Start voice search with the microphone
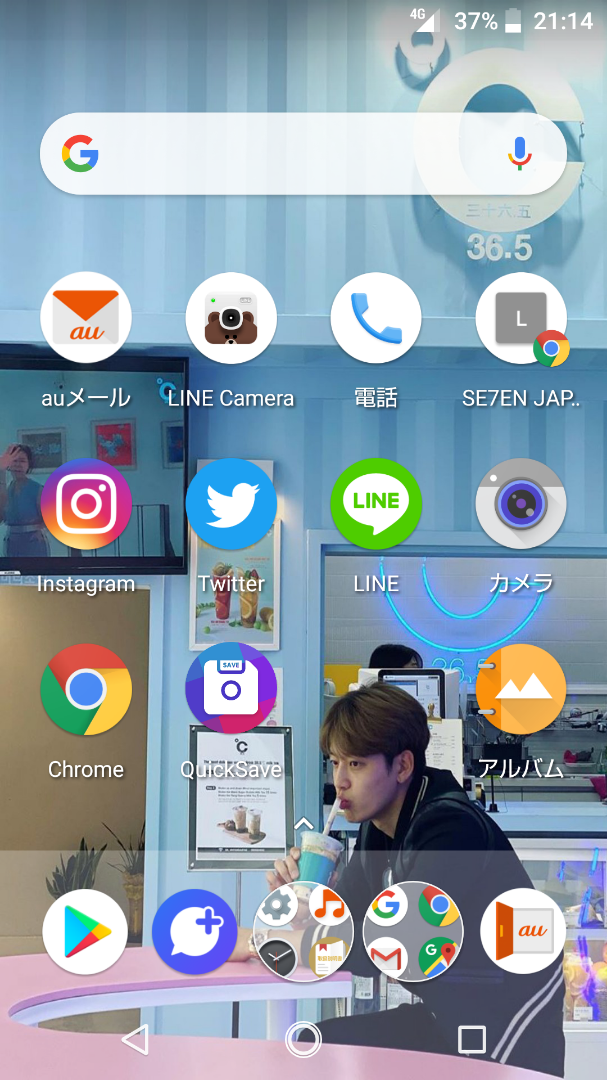The image size is (607, 1080). 519,153
